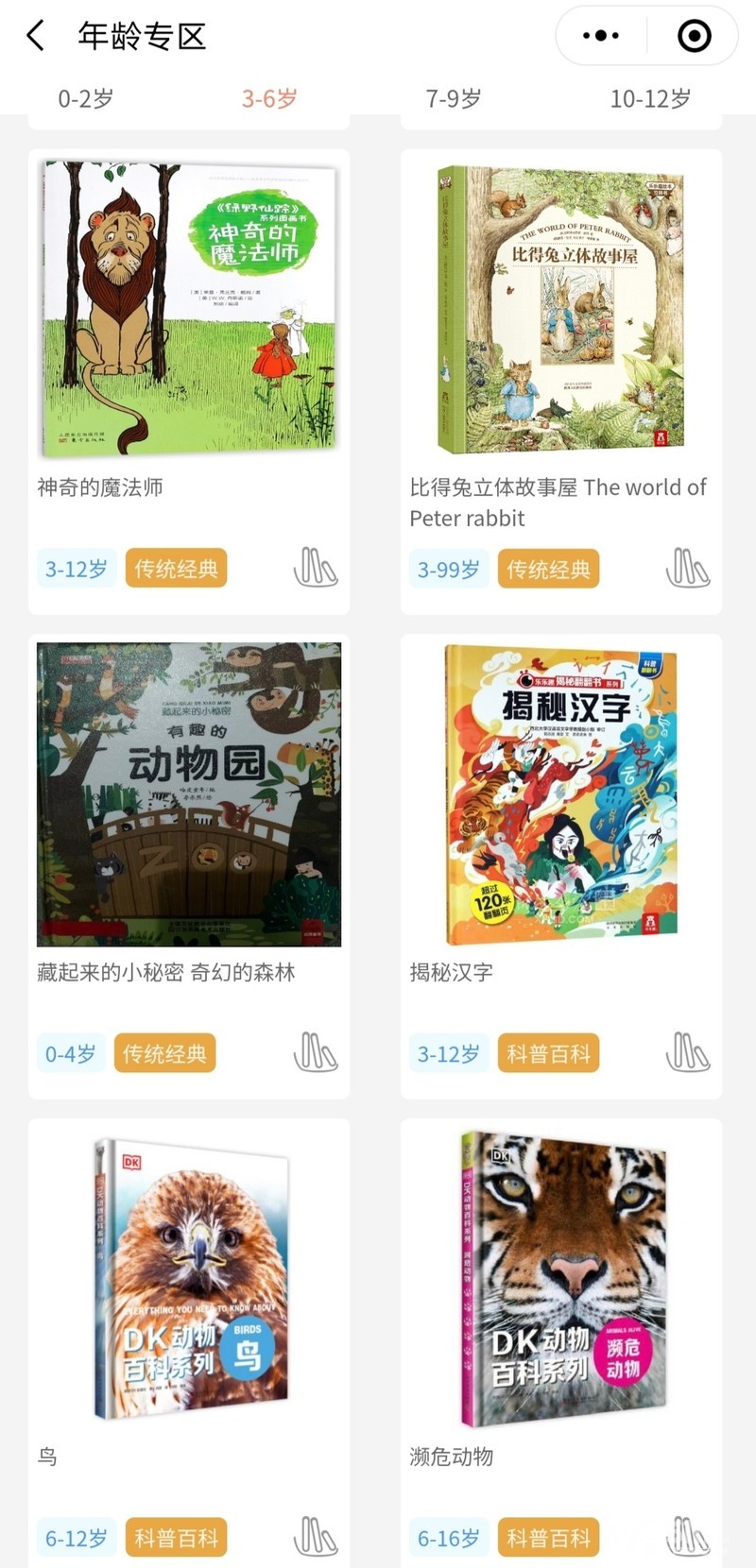Open the 揭秘汉字 book card
This screenshot has width=756, height=1568.
coord(561,794)
